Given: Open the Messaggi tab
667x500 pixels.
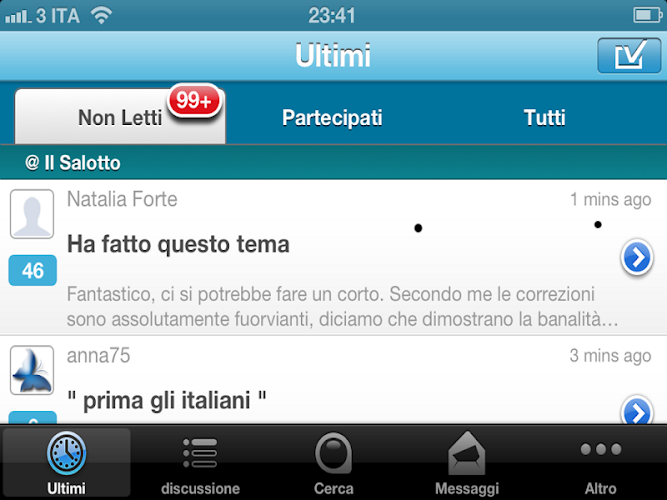Looking at the screenshot, I should [467, 464].
